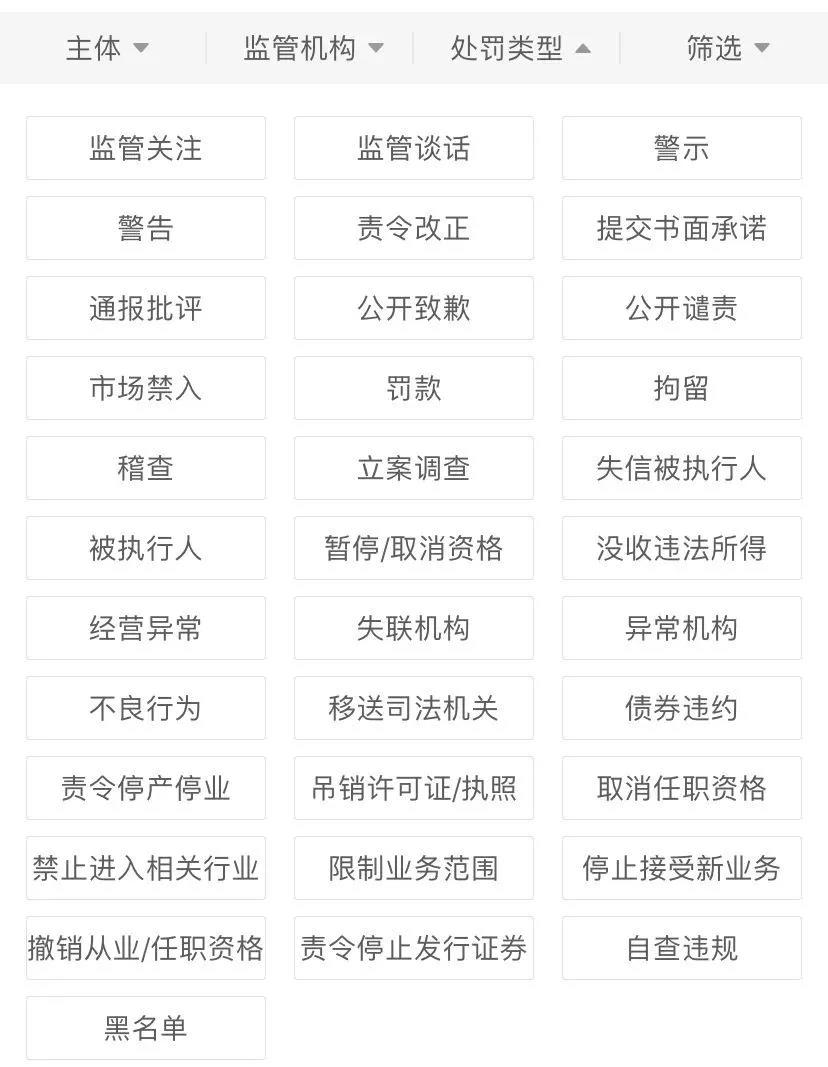Viewport: 828px width, 1067px height.
Task: Tap the 黑名单 chip
Action: (x=146, y=1028)
